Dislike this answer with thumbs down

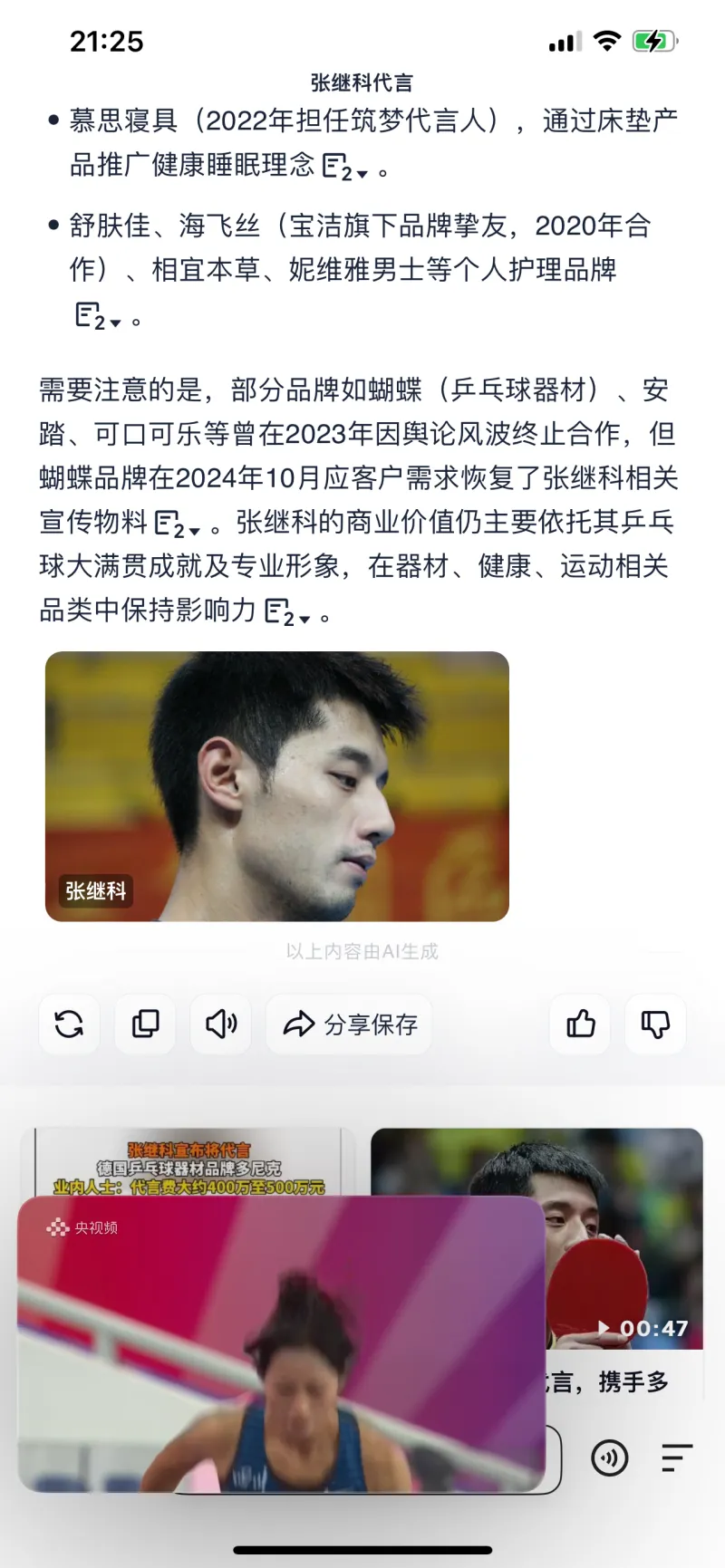click(655, 1024)
